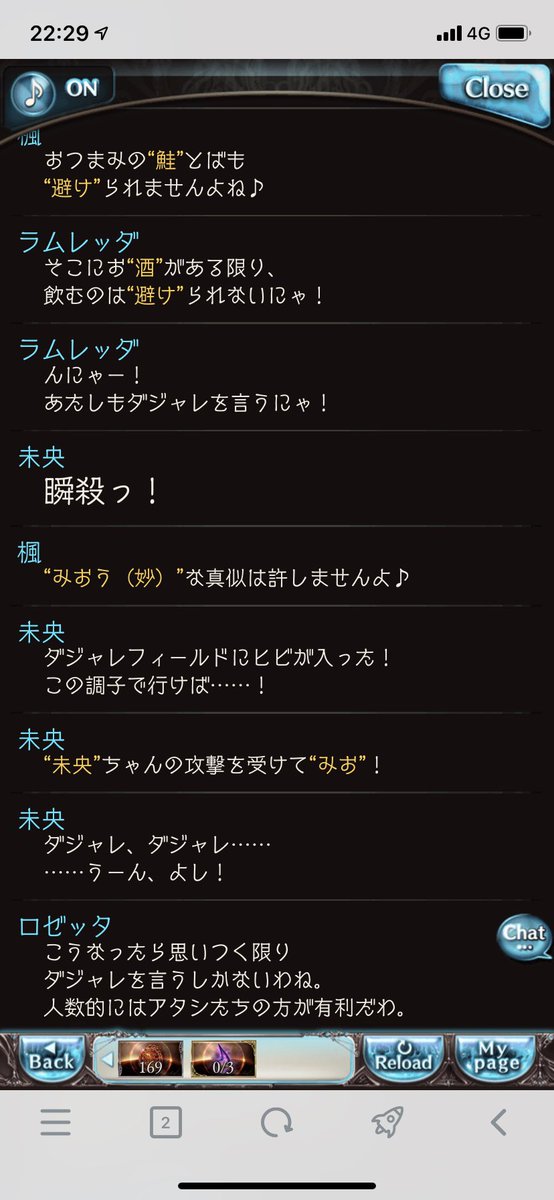Go back with browser arrow
The height and width of the screenshot is (1200, 554).
(x=499, y=1123)
